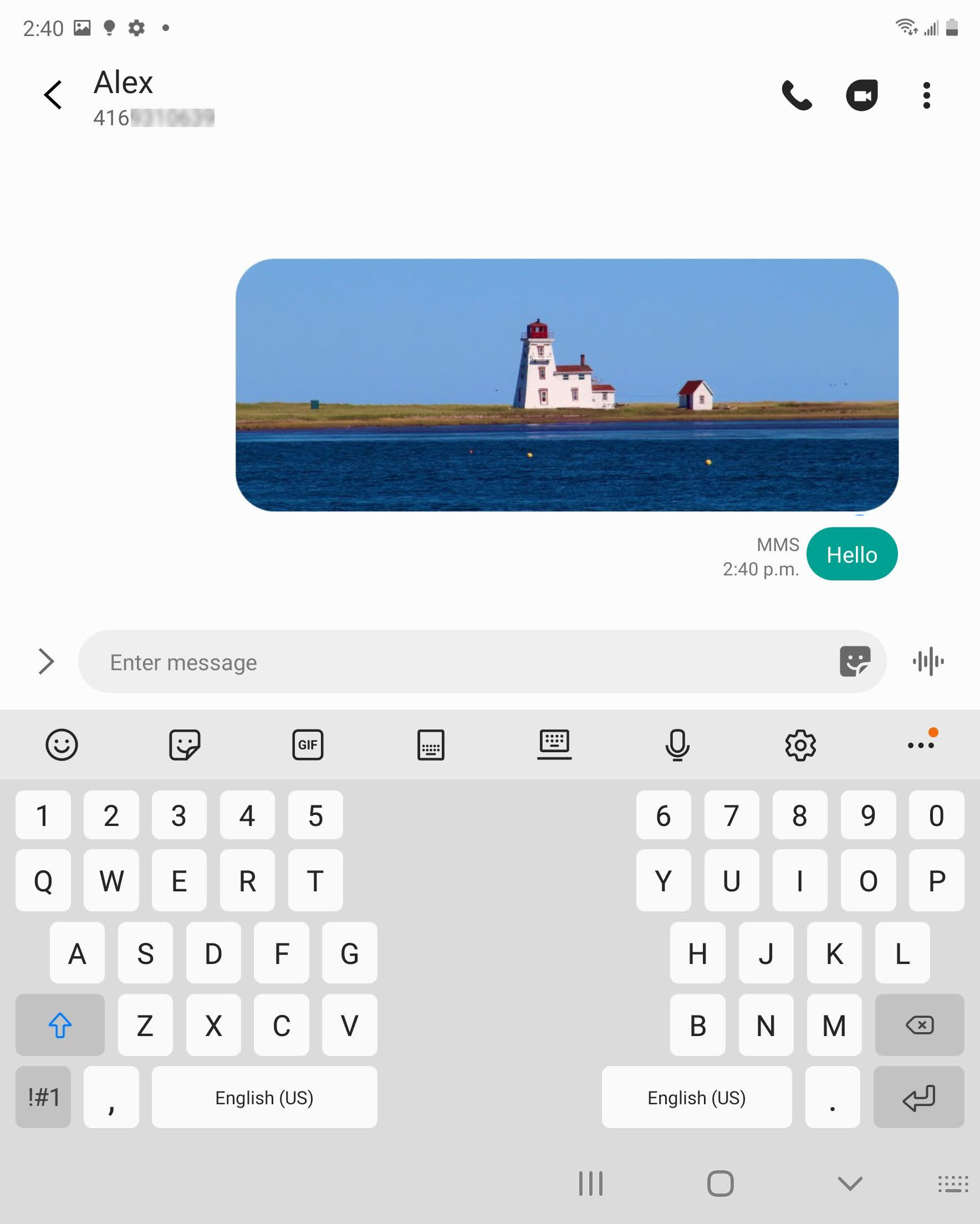
Task: Select the sticker icon in the keyboard toolbar
Action: tap(185, 745)
